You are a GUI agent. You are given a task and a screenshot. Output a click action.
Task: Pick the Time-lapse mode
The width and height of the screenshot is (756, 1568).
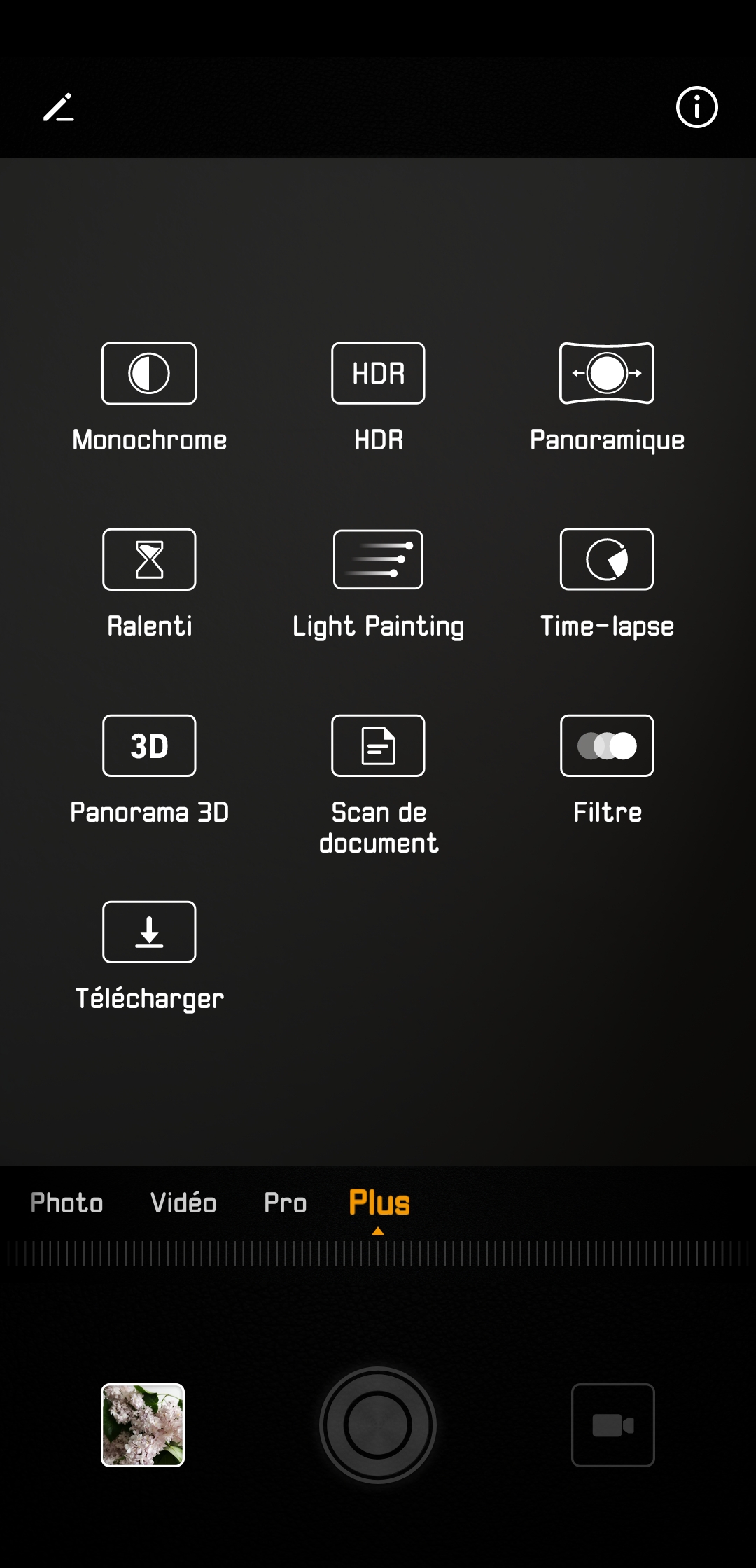(x=607, y=560)
